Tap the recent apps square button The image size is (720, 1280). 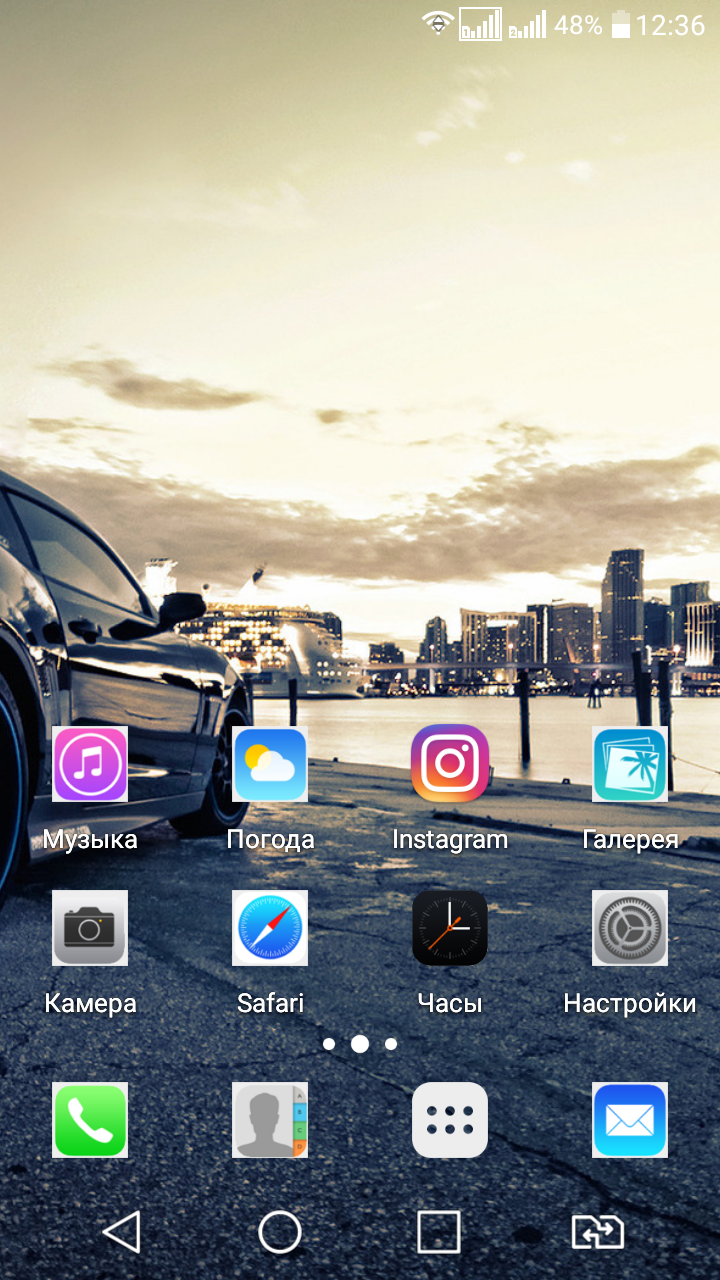[x=438, y=1232]
